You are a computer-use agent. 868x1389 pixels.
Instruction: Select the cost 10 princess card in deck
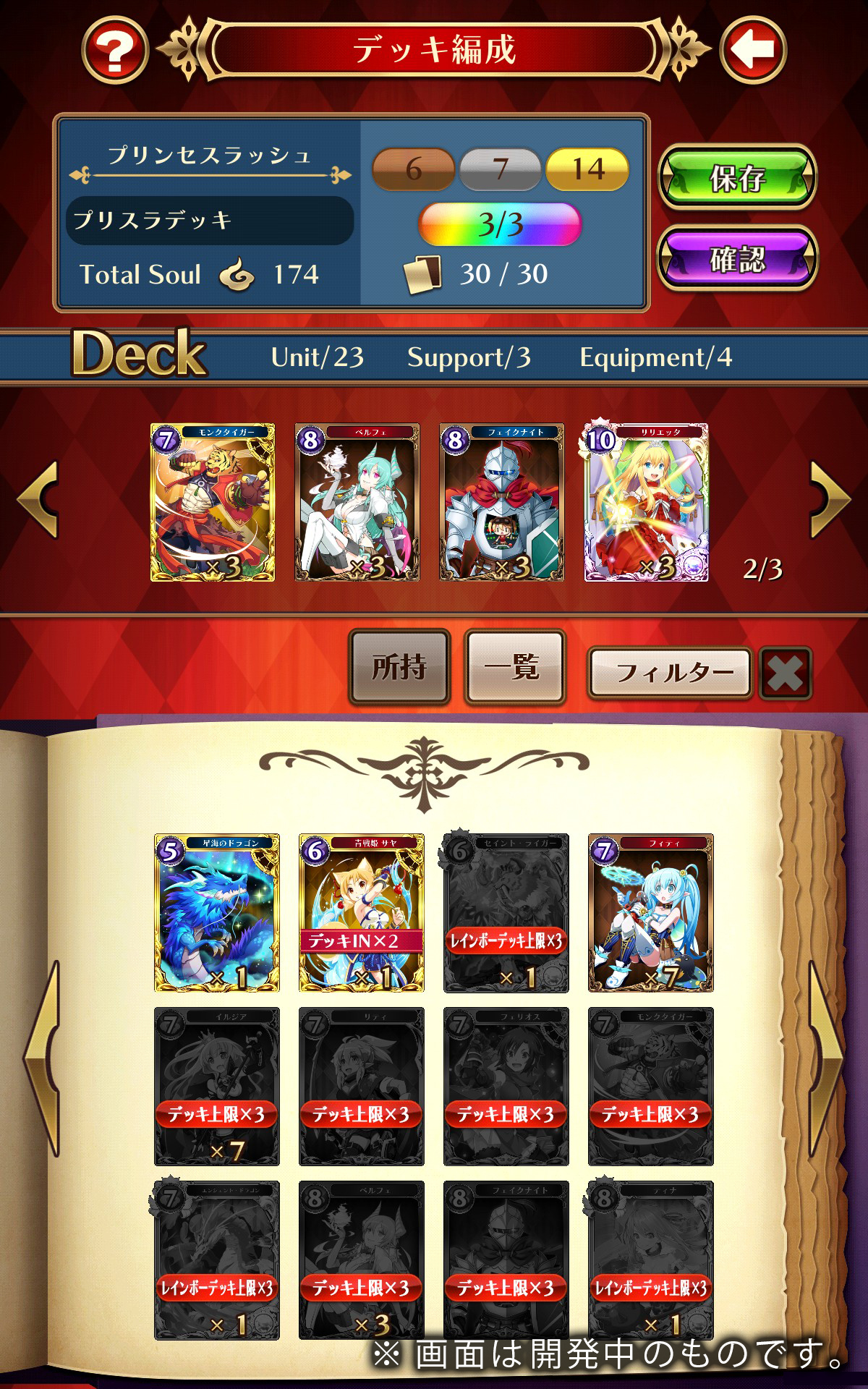(x=647, y=501)
